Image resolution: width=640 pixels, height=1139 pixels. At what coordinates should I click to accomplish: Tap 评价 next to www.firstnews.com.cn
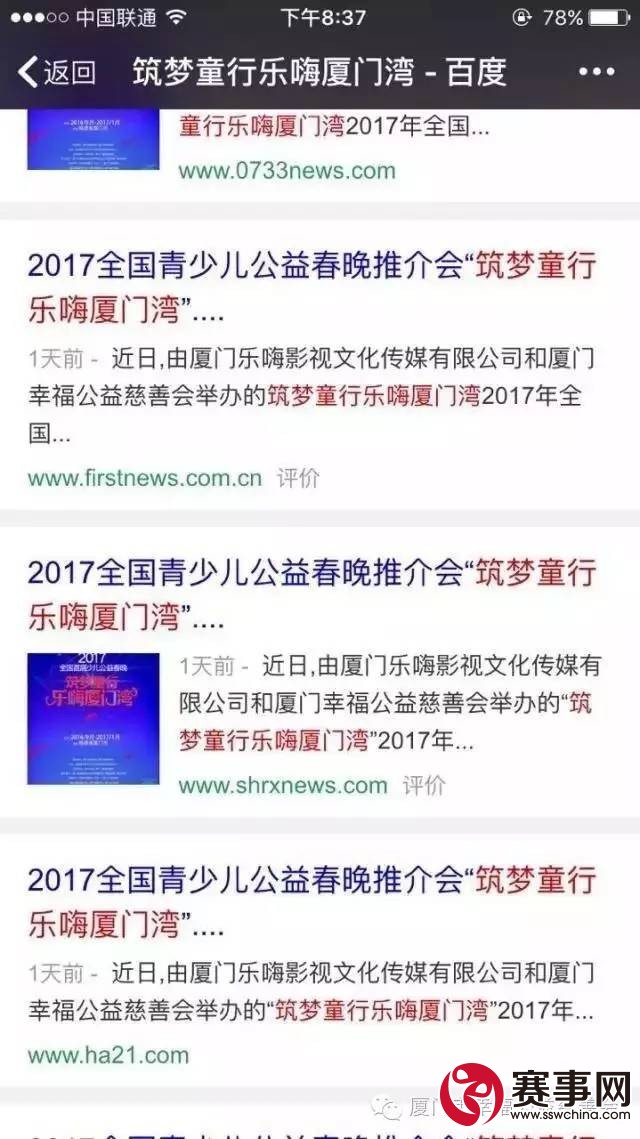coord(298,478)
